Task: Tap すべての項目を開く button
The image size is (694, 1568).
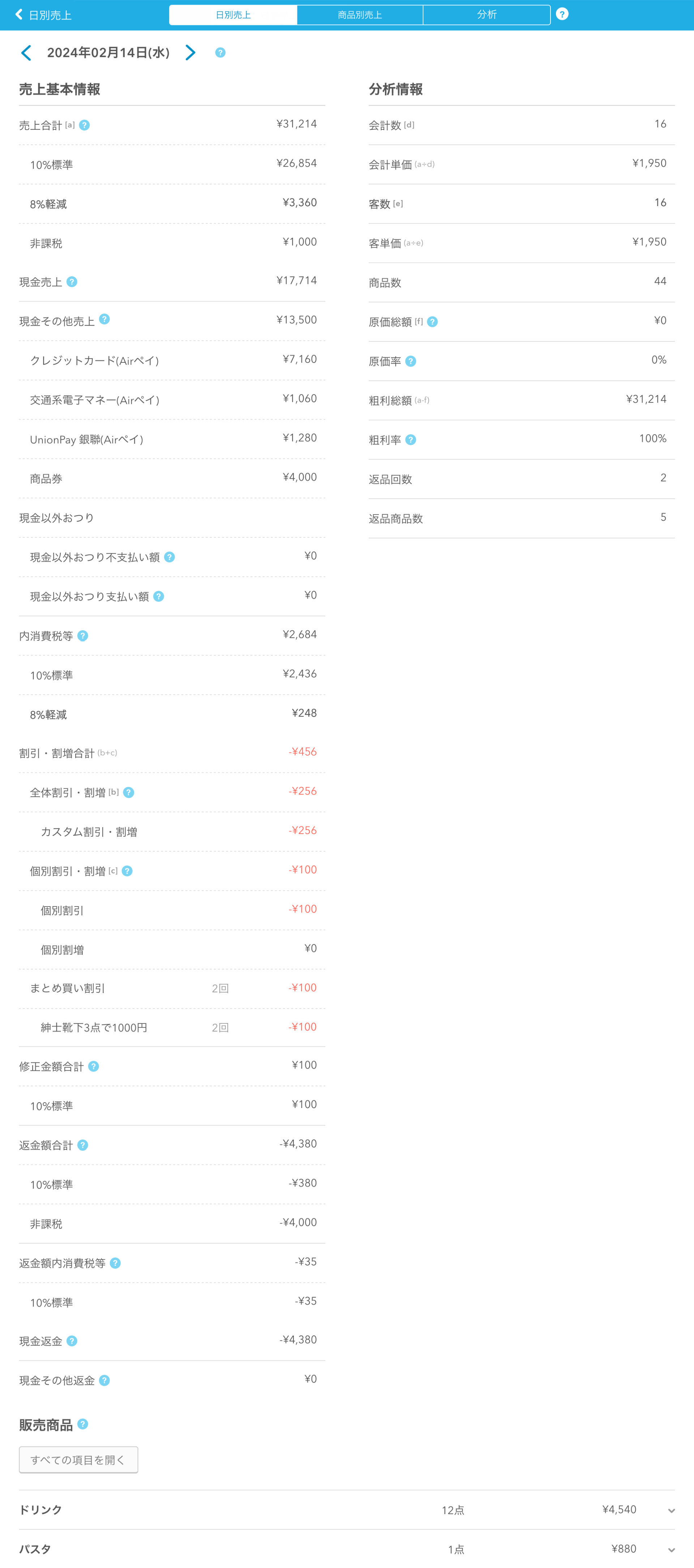Action: tap(78, 1459)
